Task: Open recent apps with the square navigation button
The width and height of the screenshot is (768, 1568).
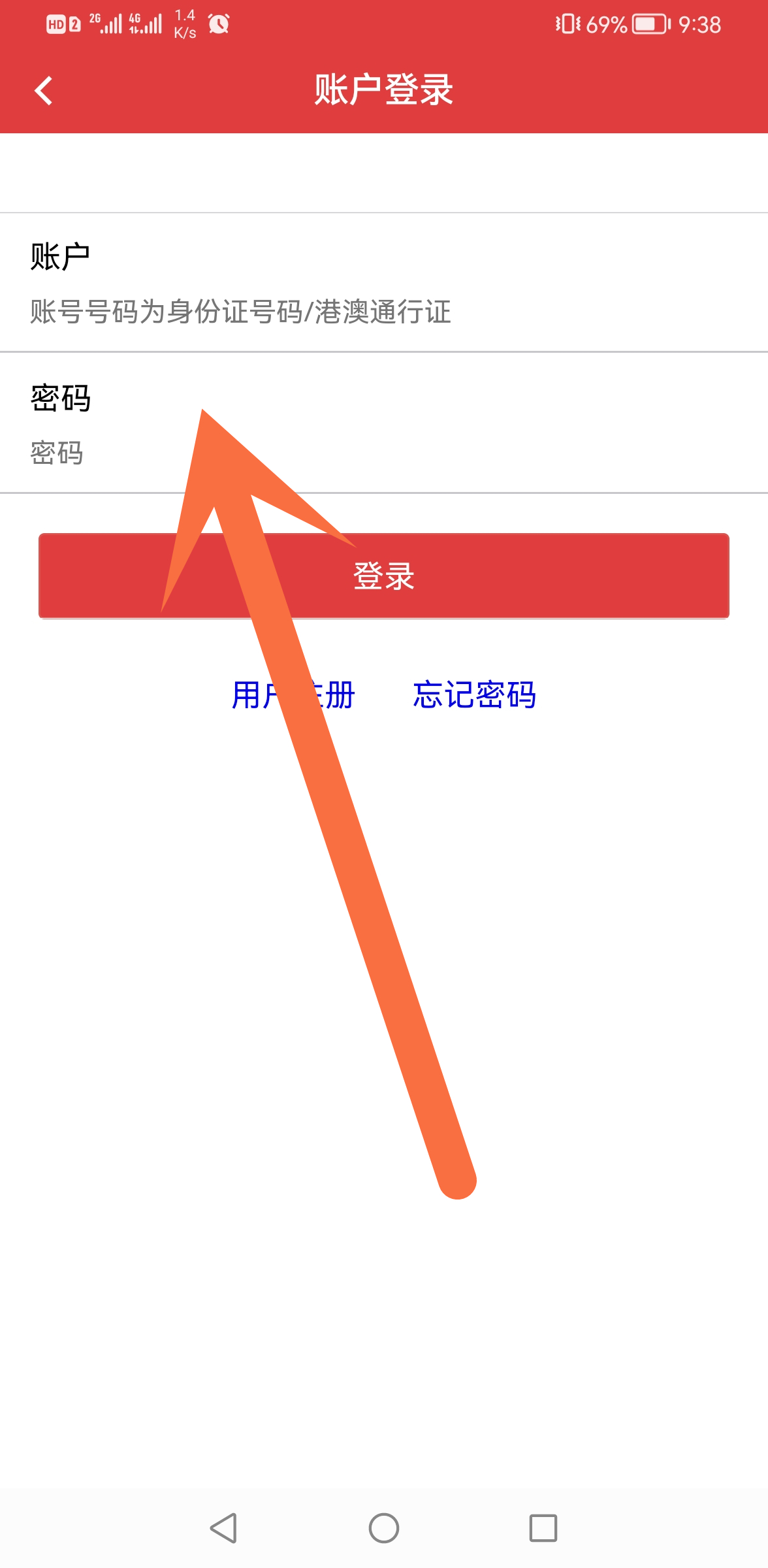Action: [x=541, y=1527]
